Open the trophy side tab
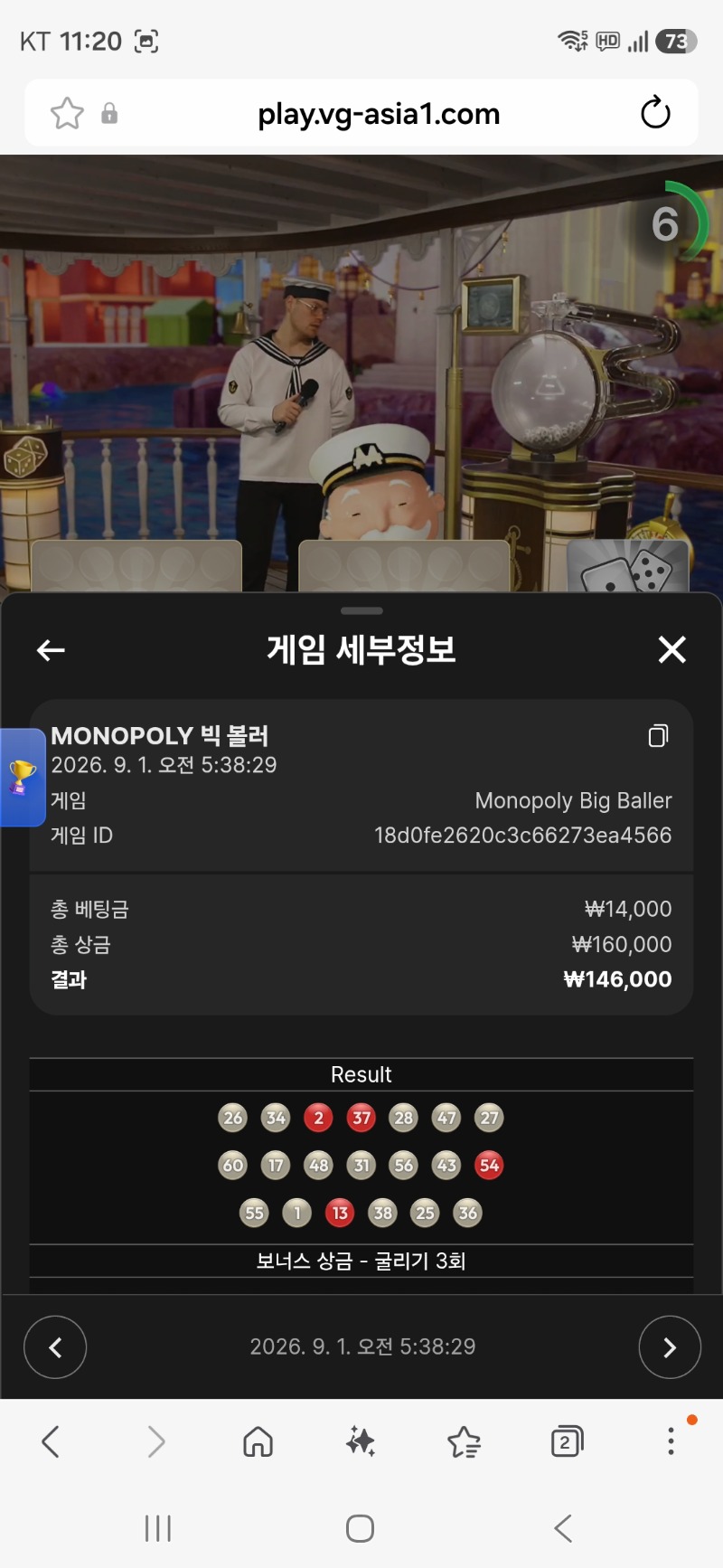Screen dimensions: 723x1568 coord(23,777)
